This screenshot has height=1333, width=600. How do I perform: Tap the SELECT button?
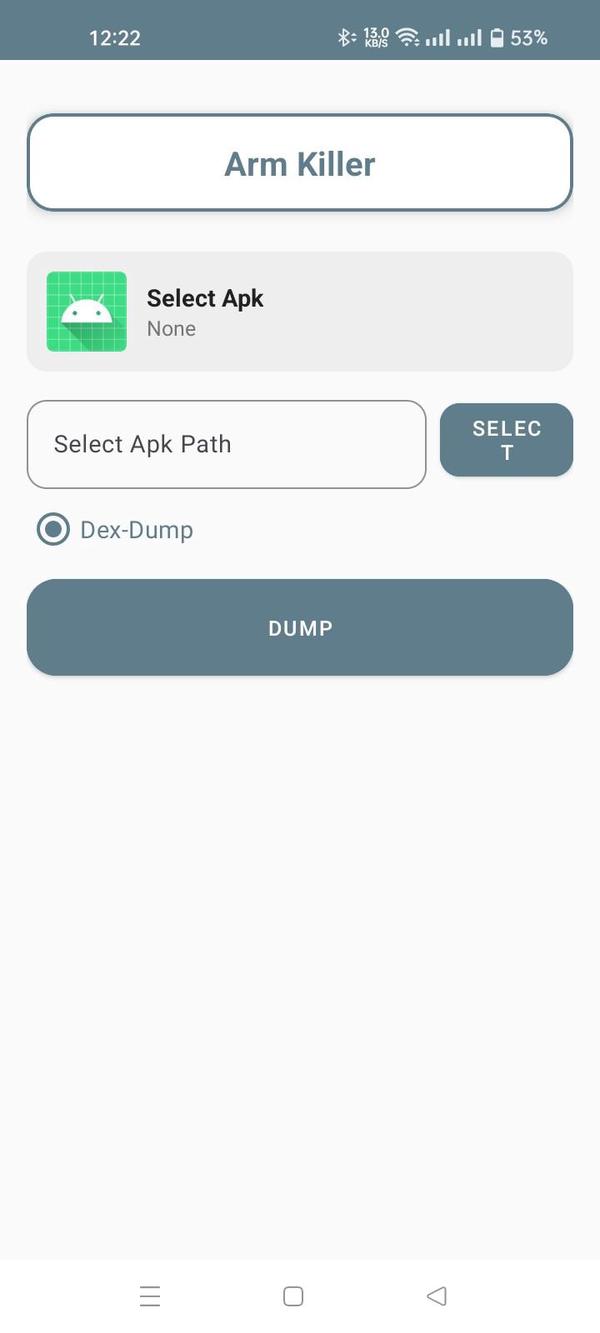(x=506, y=440)
